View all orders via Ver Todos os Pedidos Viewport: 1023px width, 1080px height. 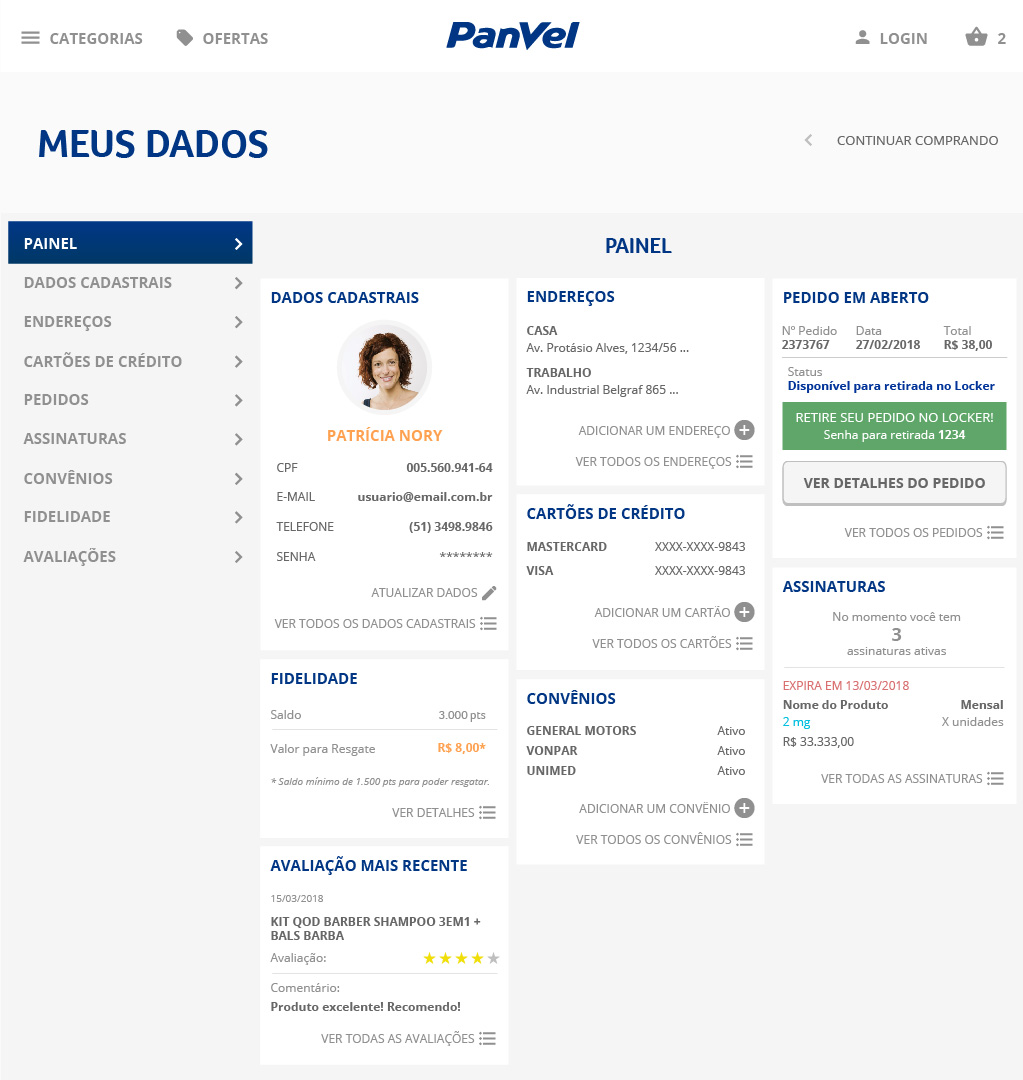click(923, 533)
